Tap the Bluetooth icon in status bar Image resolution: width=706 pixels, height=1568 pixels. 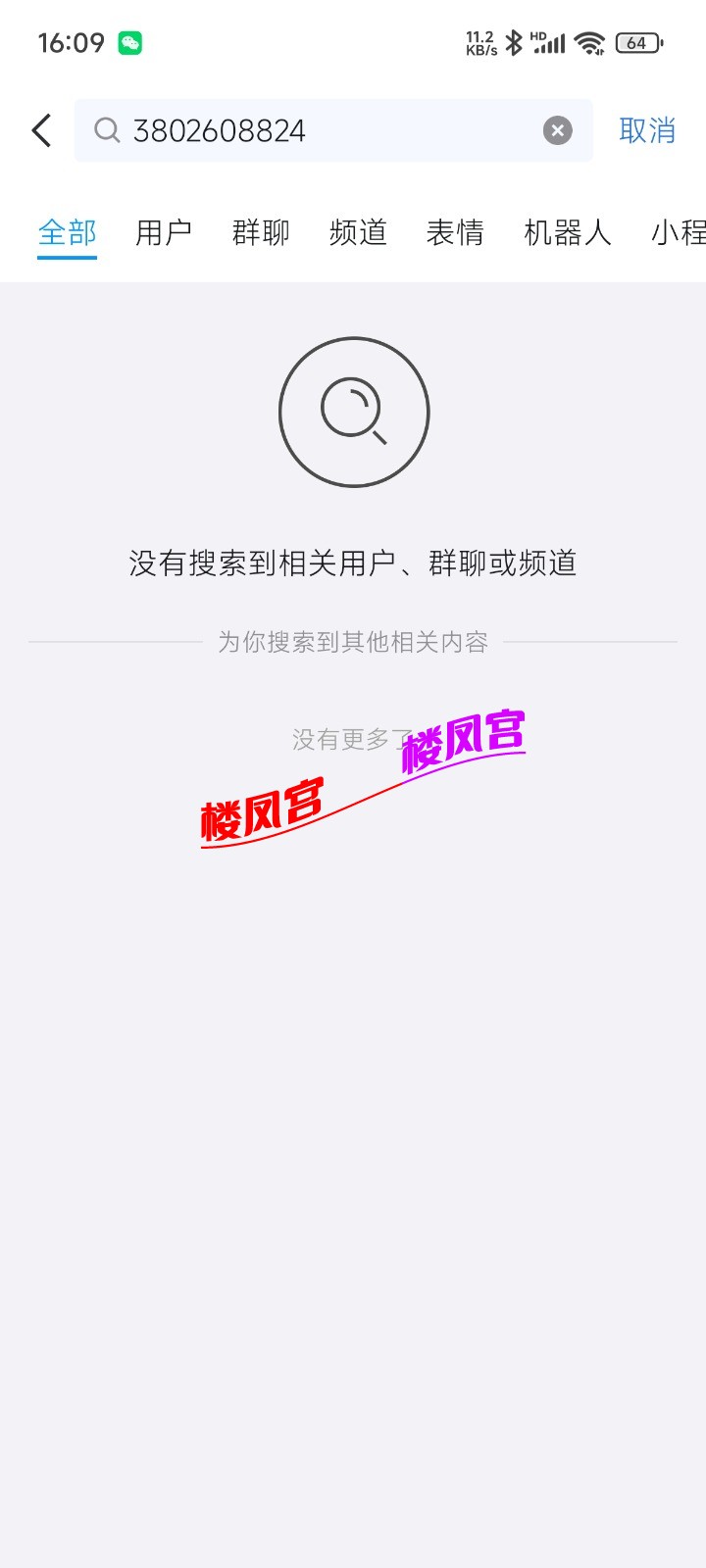click(x=512, y=41)
